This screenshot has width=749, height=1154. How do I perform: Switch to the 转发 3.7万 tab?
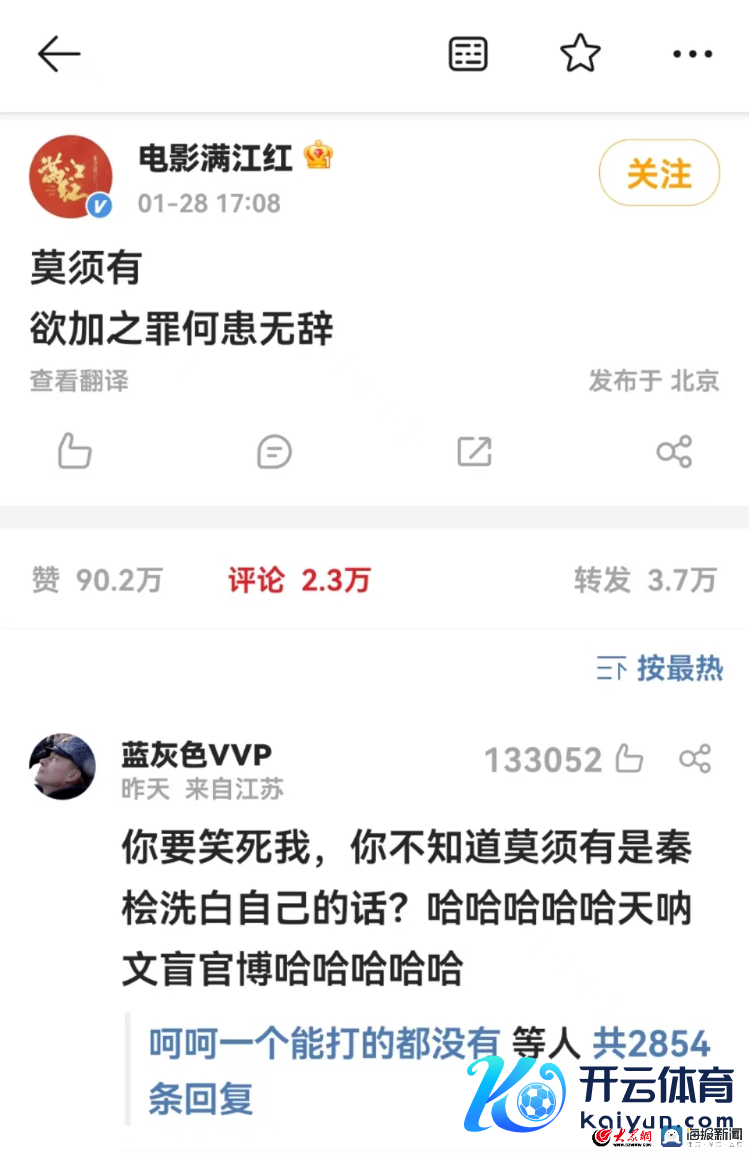(x=645, y=580)
